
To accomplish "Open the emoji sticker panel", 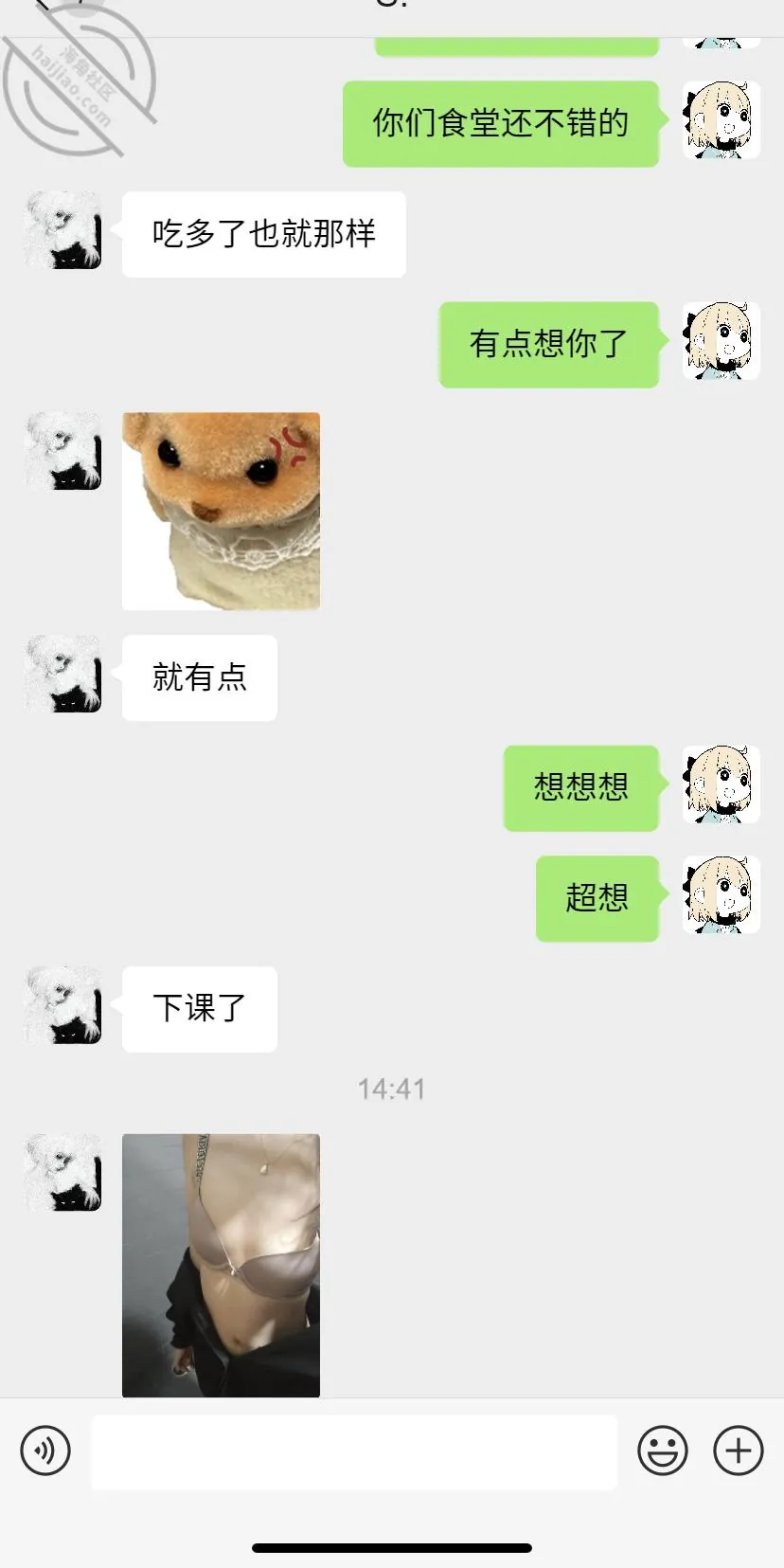I will pos(663,1451).
